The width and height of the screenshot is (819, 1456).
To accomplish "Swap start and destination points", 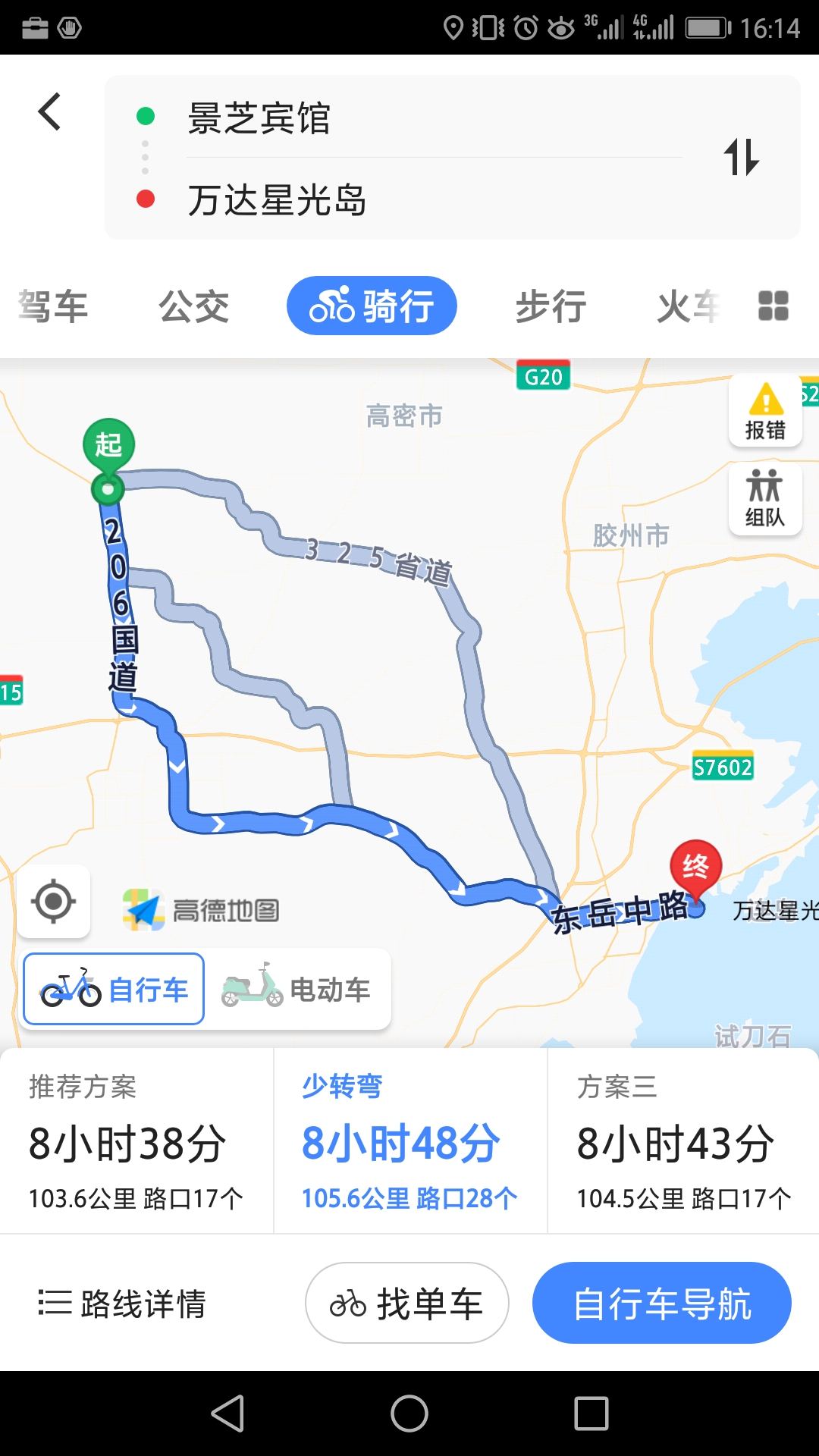I will coord(741,157).
